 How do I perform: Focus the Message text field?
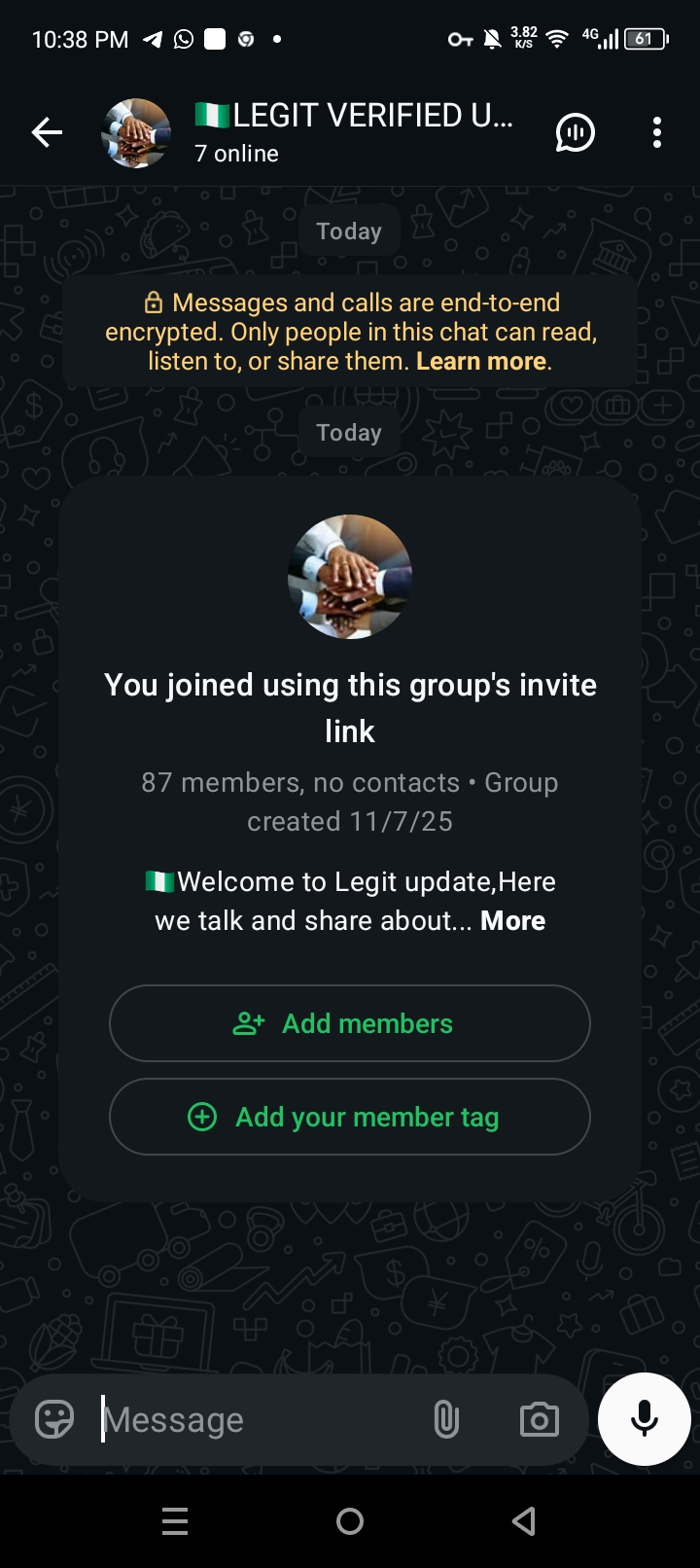[262, 1420]
